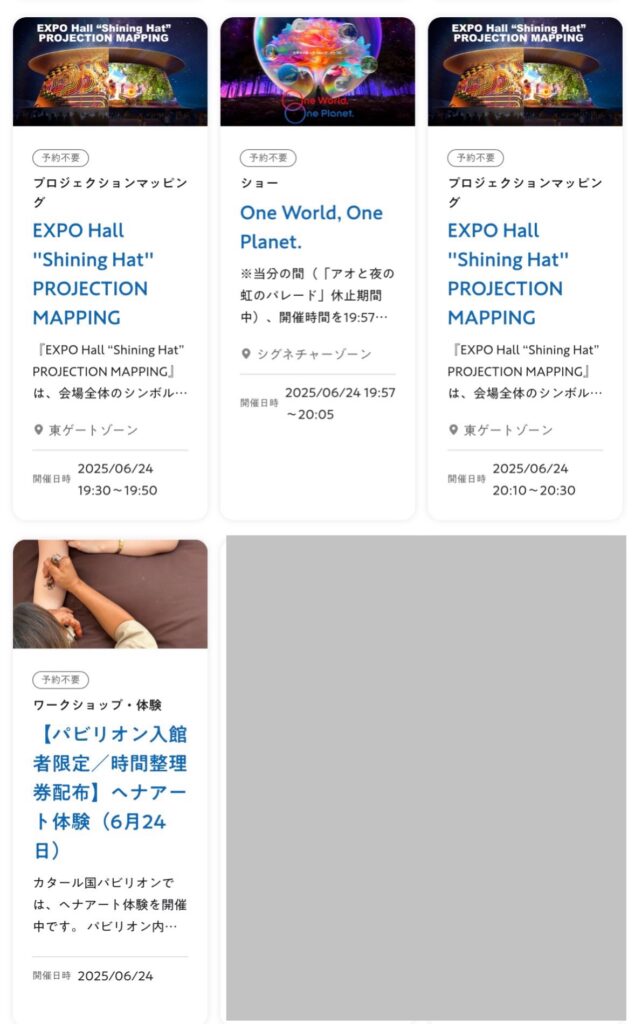The image size is (635, 1024).
Task: Open the Shining Hat projection mapping 20:10 card
Action: coord(505,274)
